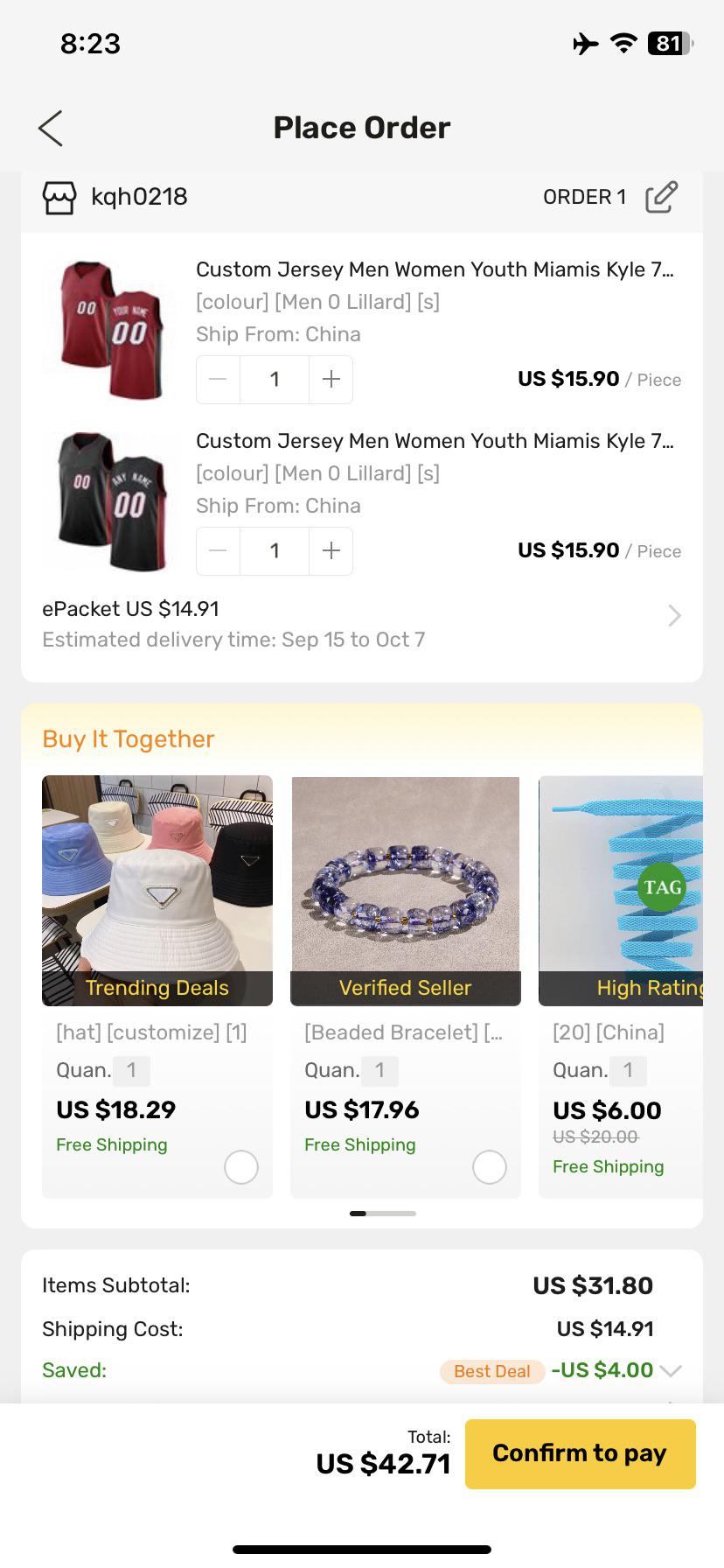Edit the red jersey quantity field
The height and width of the screenshot is (1568, 724).
coord(275,379)
